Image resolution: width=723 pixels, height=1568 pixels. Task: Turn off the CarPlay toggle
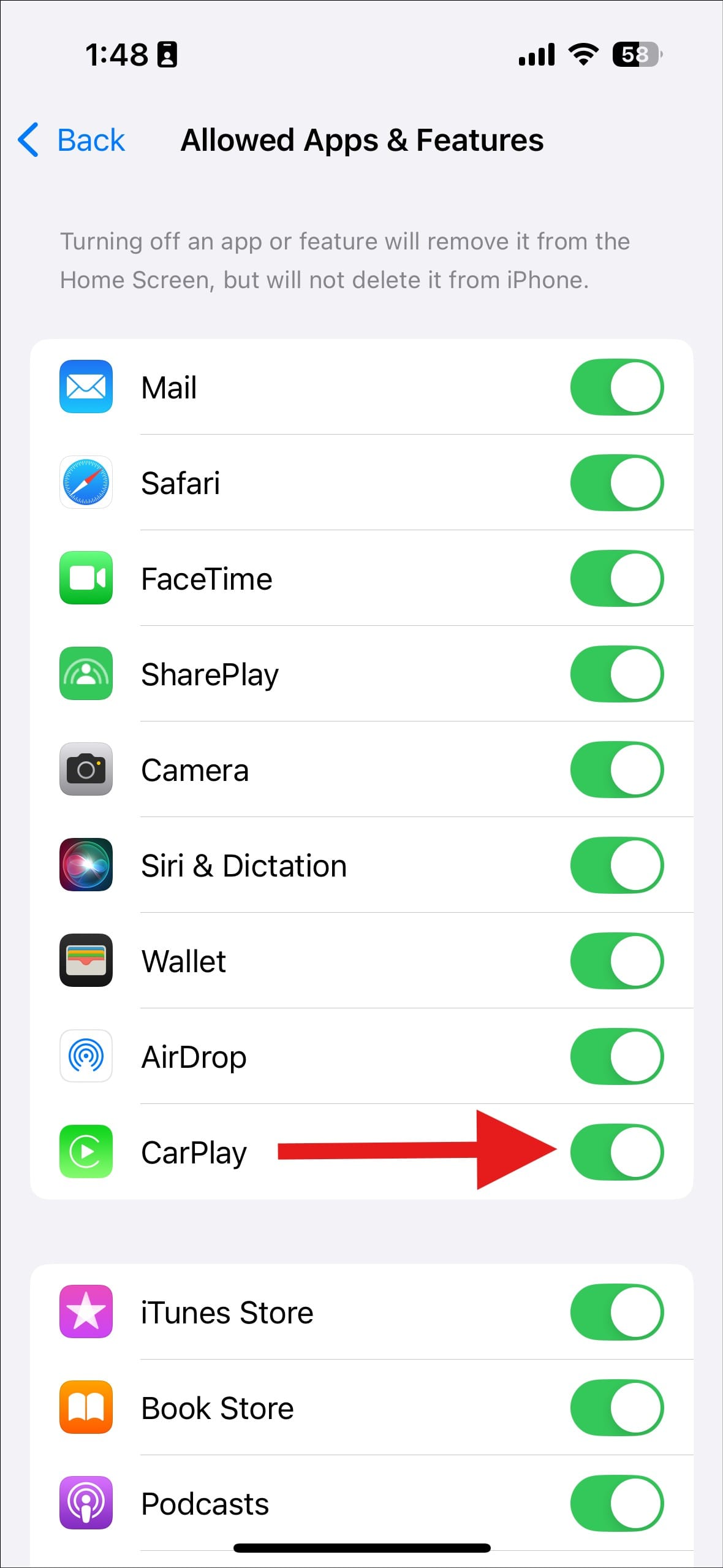[616, 1152]
